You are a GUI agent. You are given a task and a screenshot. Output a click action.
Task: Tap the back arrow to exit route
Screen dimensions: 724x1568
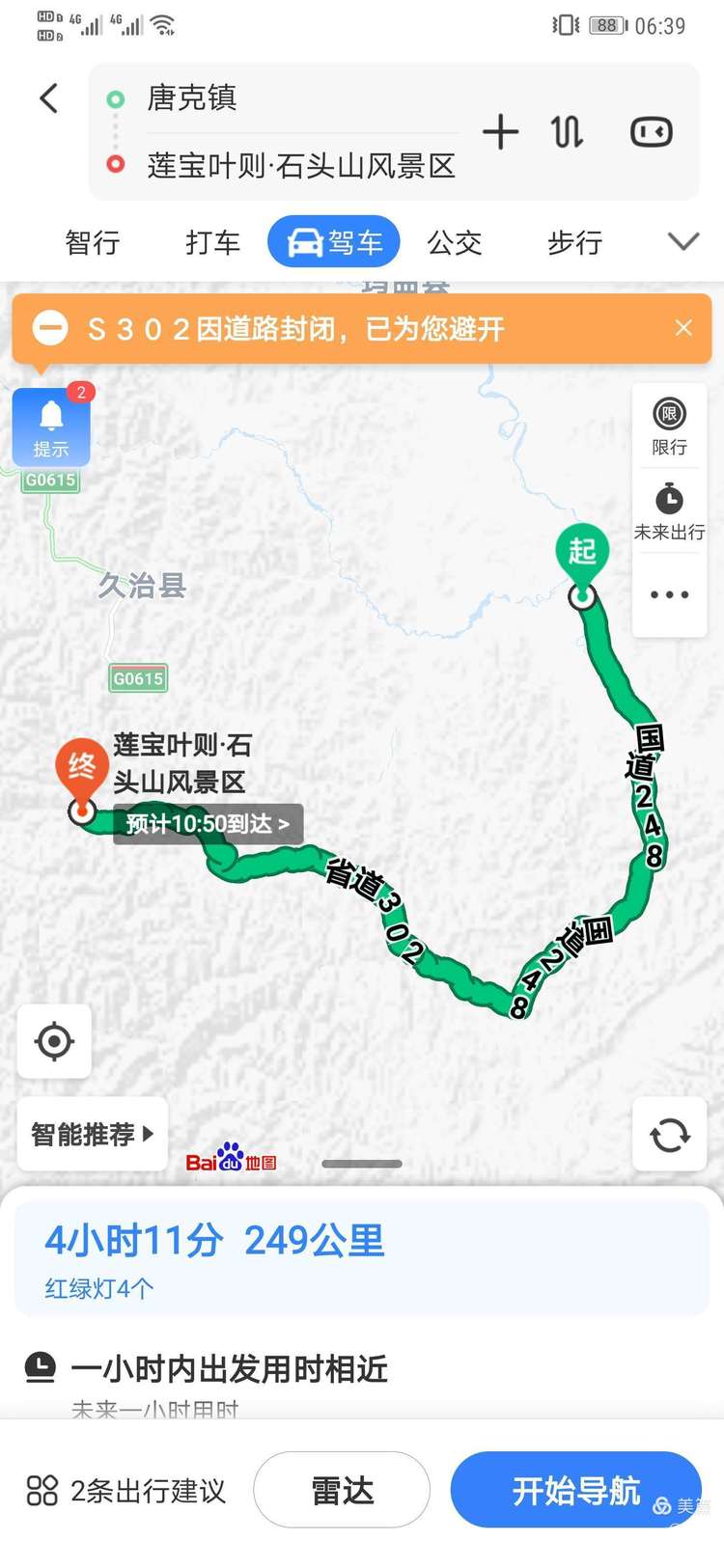(48, 98)
